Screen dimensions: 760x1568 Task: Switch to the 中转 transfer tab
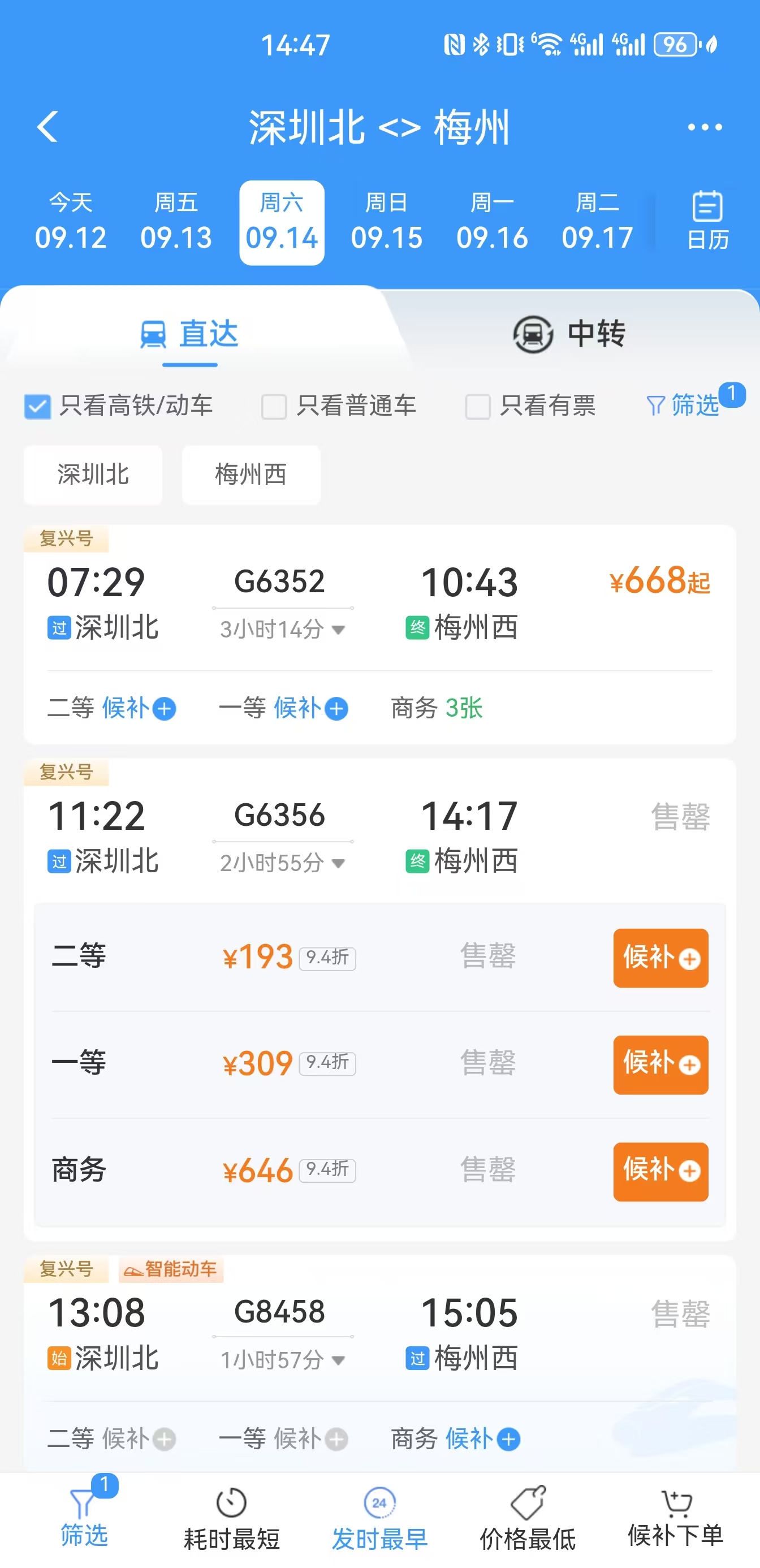(x=569, y=334)
